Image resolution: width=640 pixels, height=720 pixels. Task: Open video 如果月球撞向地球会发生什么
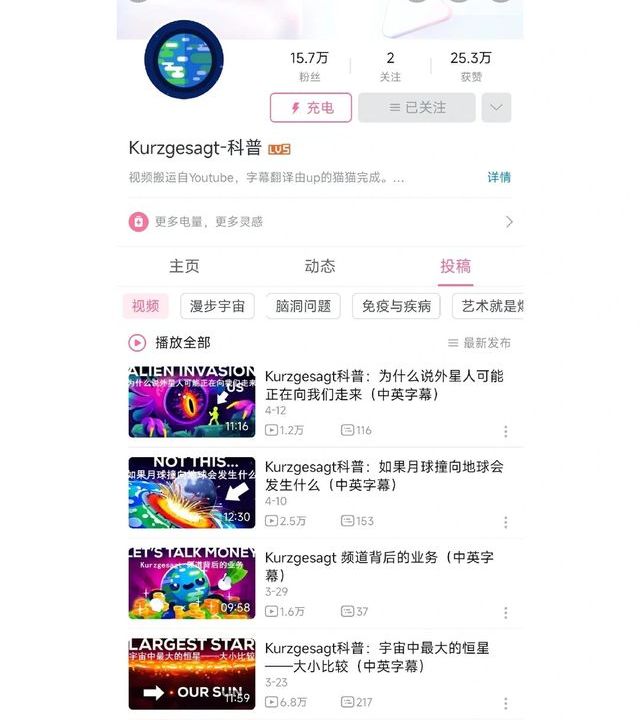[x=383, y=475]
